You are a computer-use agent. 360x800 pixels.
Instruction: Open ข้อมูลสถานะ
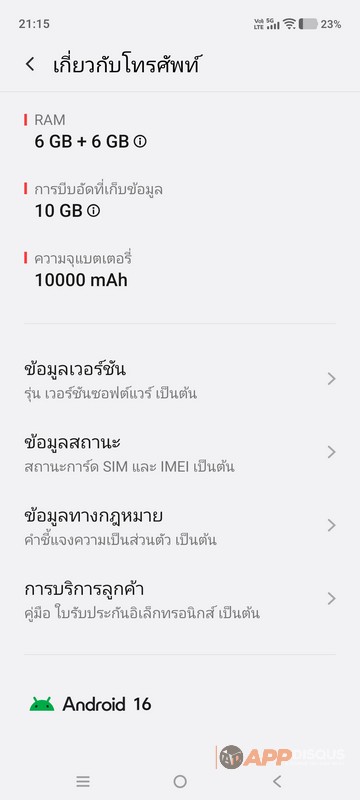pyautogui.click(x=180, y=453)
